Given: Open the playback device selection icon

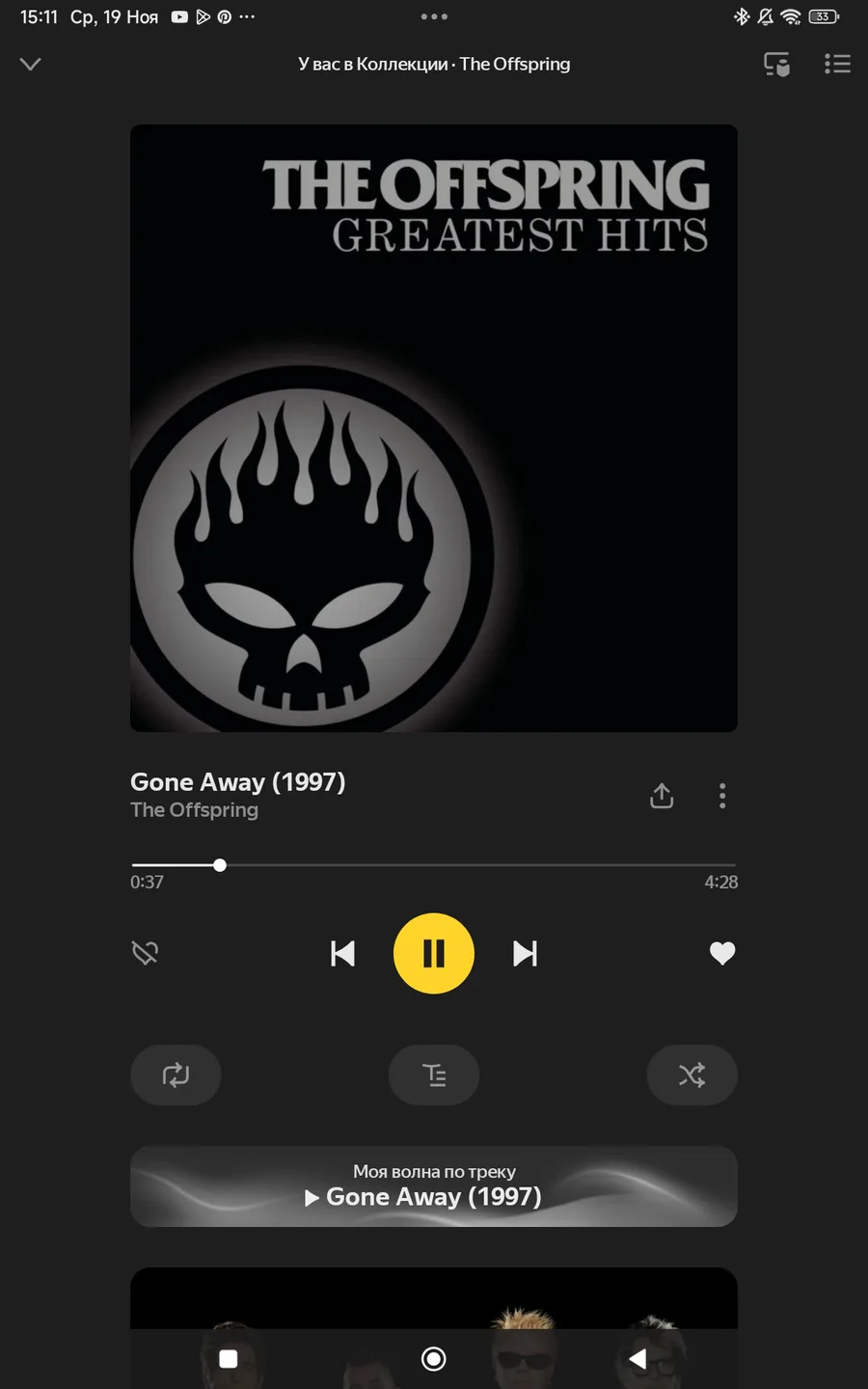Looking at the screenshot, I should point(776,65).
